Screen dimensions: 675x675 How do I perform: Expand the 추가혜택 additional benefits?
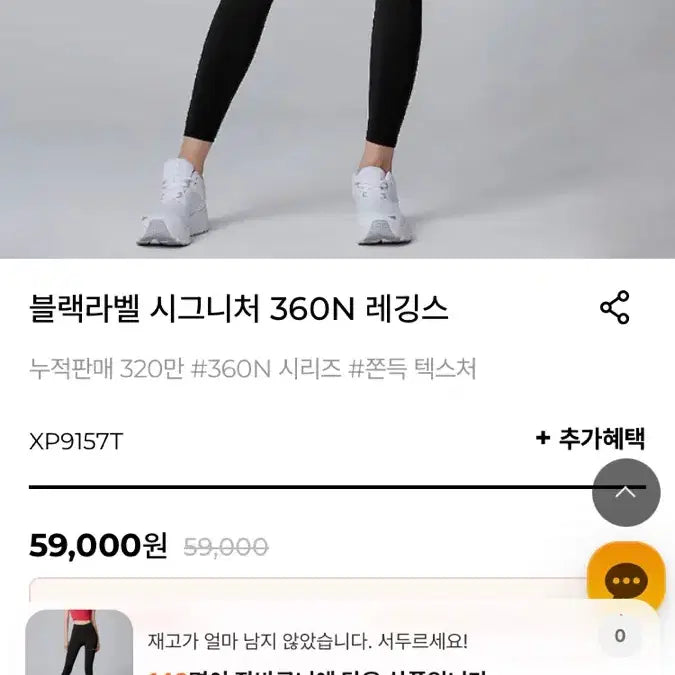tap(590, 438)
